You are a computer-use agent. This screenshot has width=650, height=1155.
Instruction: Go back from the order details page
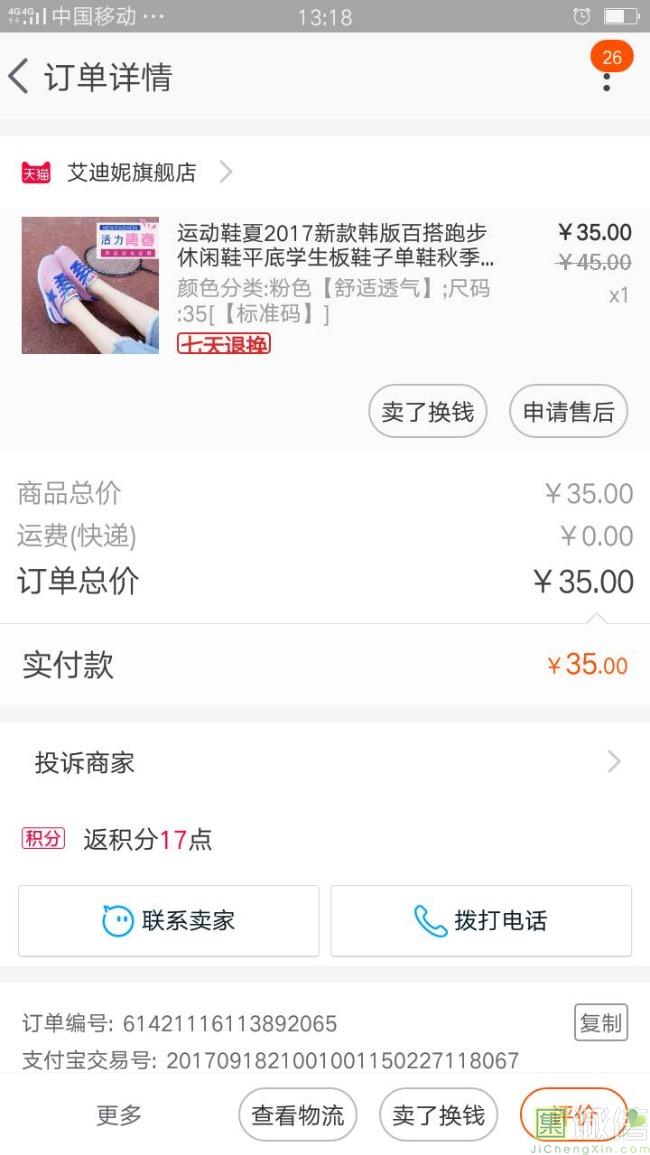[x=20, y=77]
